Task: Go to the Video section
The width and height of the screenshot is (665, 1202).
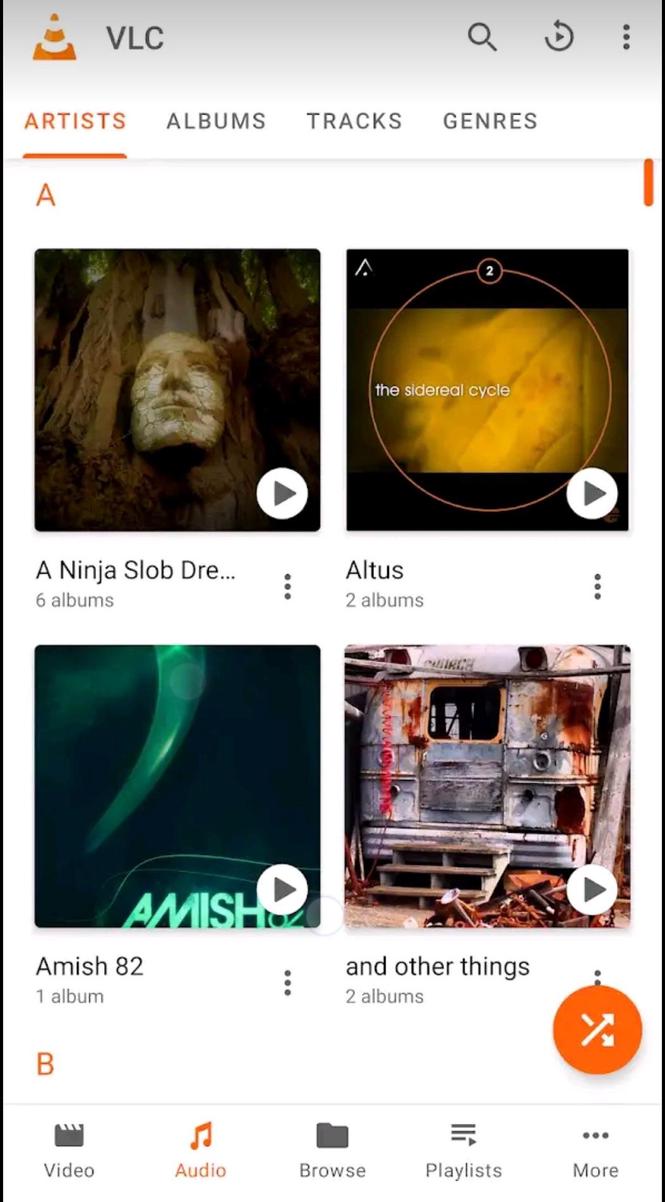Action: 69,1150
